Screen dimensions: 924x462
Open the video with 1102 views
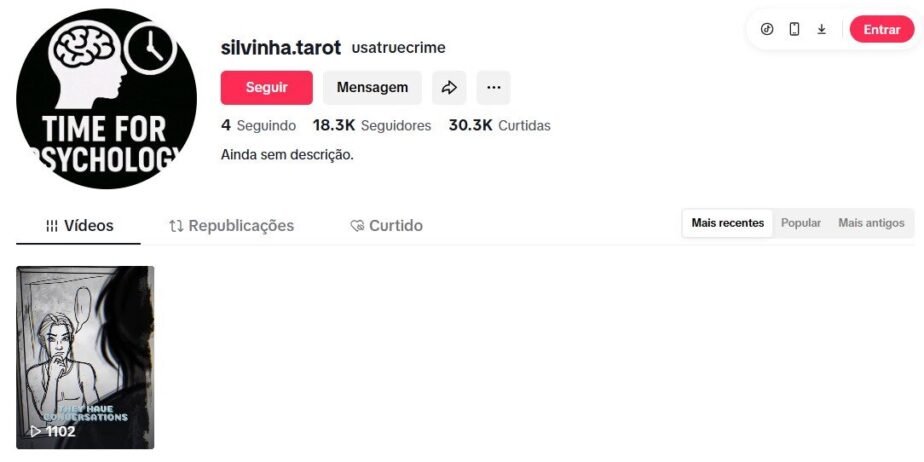[85, 357]
